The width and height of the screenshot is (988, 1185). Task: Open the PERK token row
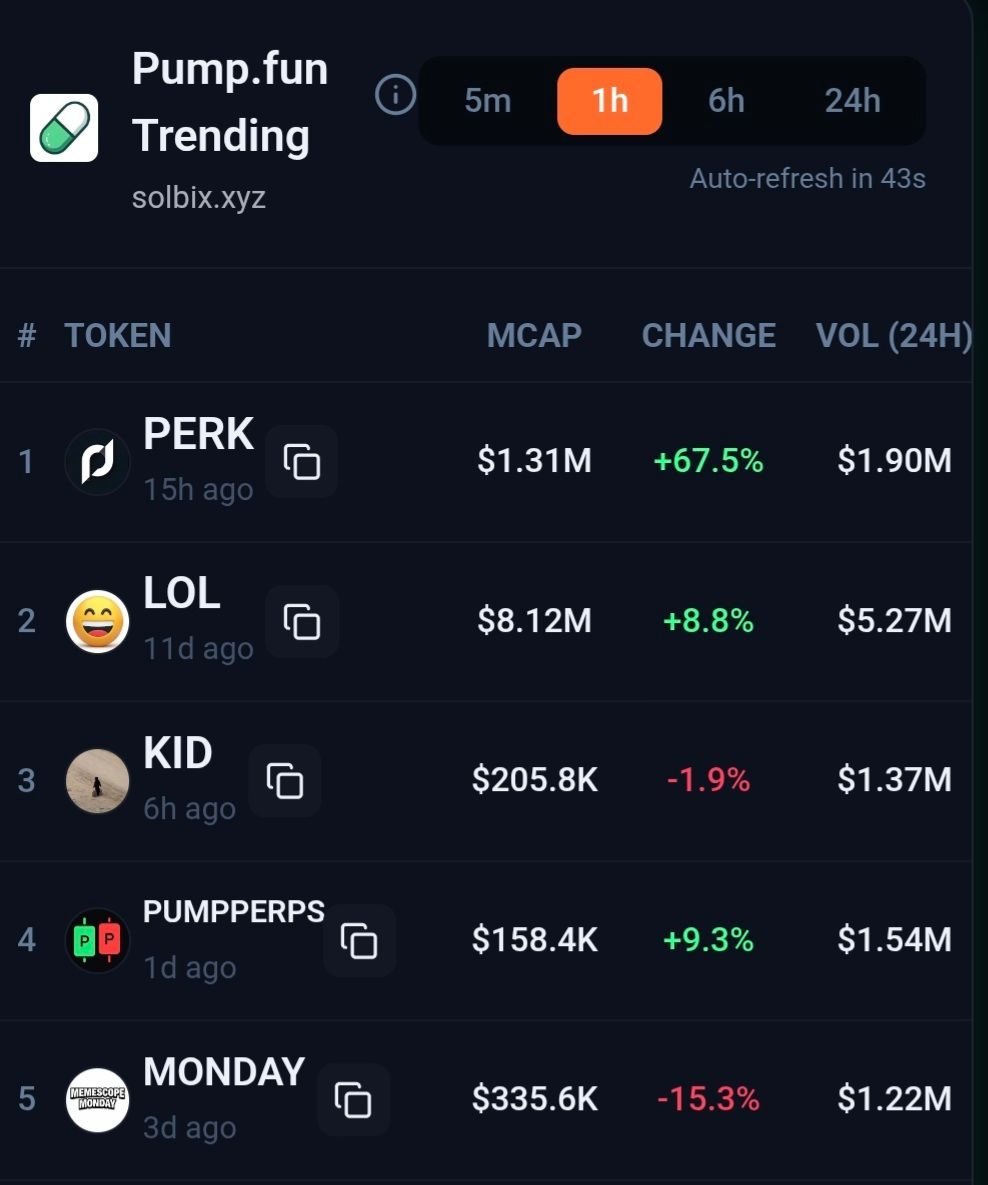click(198, 436)
